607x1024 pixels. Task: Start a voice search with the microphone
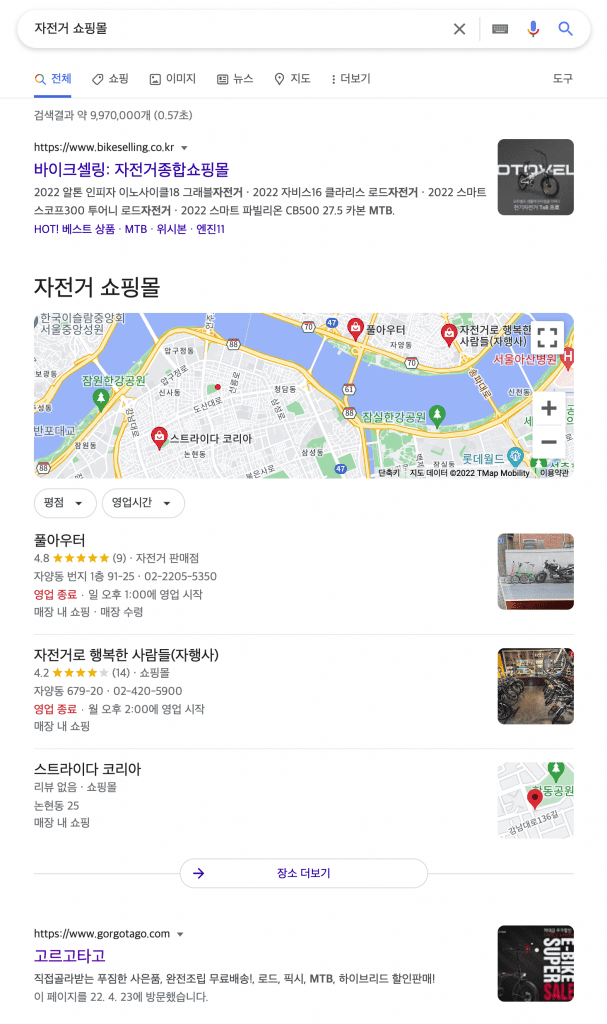[x=533, y=29]
